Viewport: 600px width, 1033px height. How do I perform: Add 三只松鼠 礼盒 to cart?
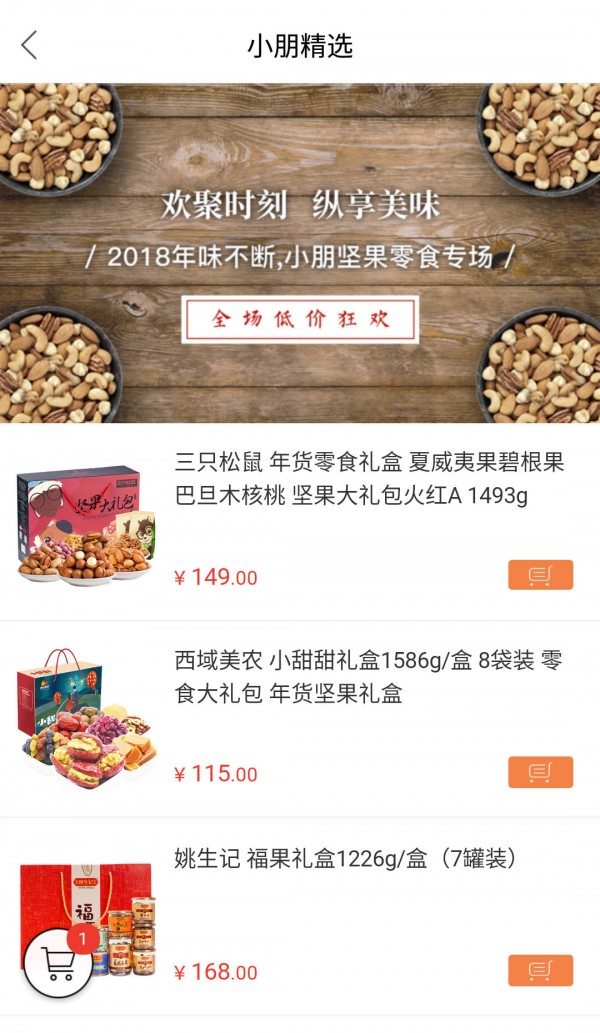[540, 575]
